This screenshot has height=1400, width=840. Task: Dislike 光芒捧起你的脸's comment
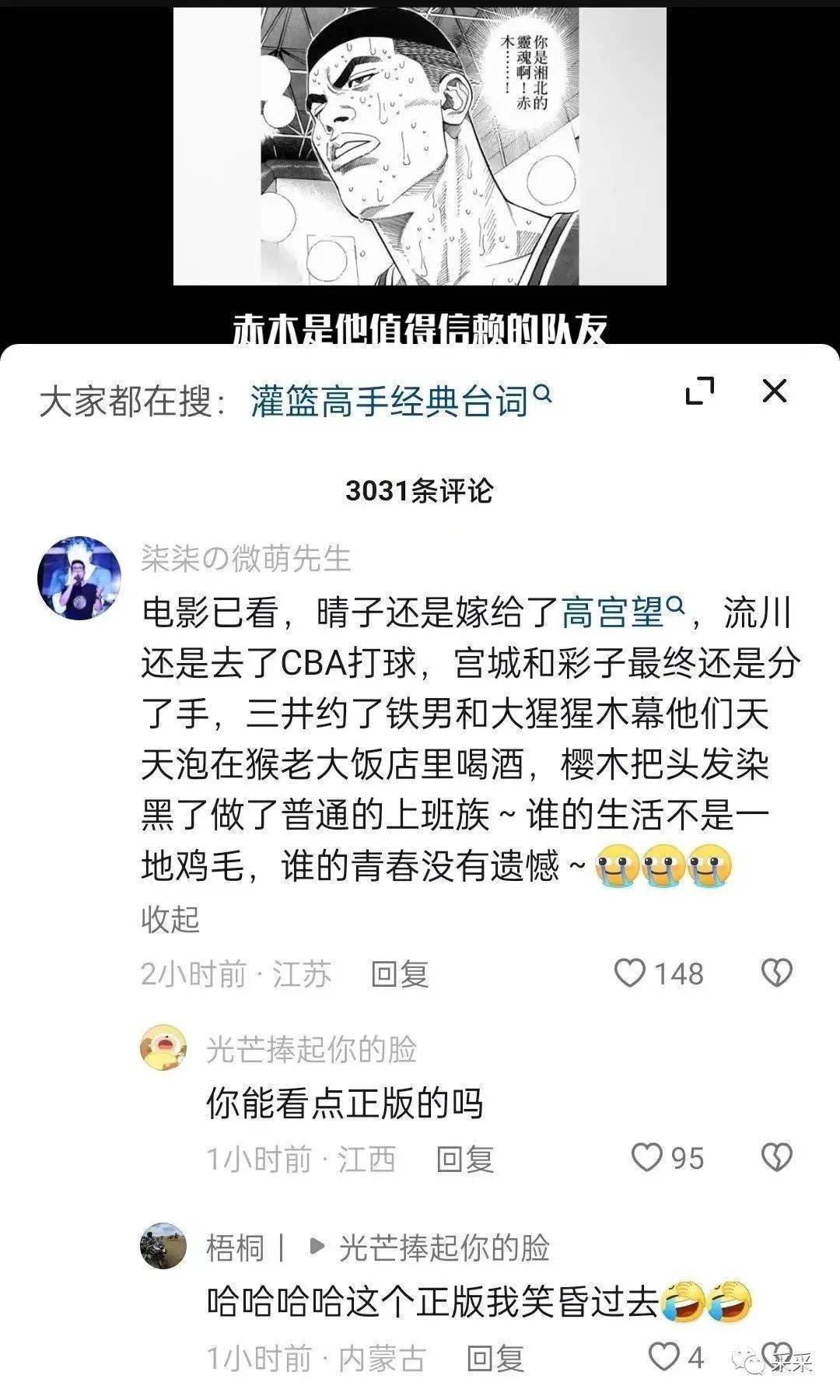(776, 1158)
